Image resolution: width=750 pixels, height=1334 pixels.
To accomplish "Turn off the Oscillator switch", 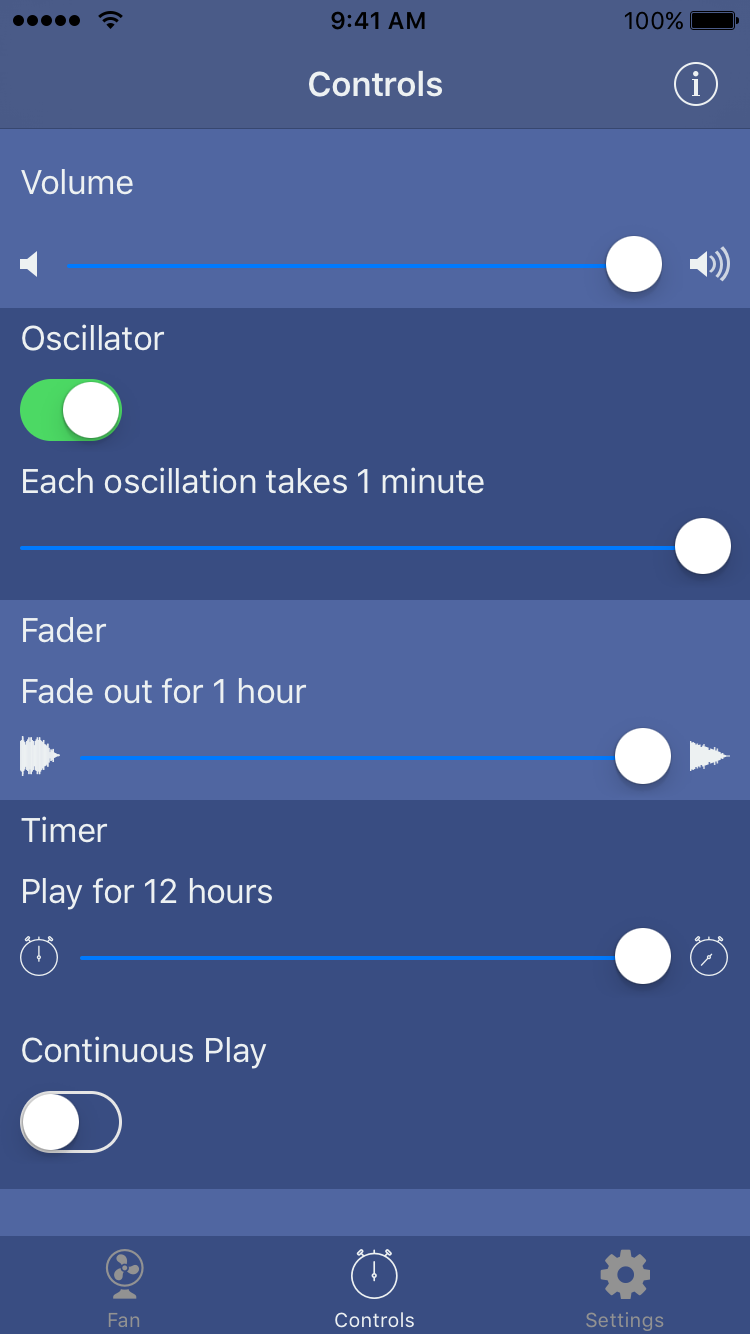I will [x=71, y=410].
